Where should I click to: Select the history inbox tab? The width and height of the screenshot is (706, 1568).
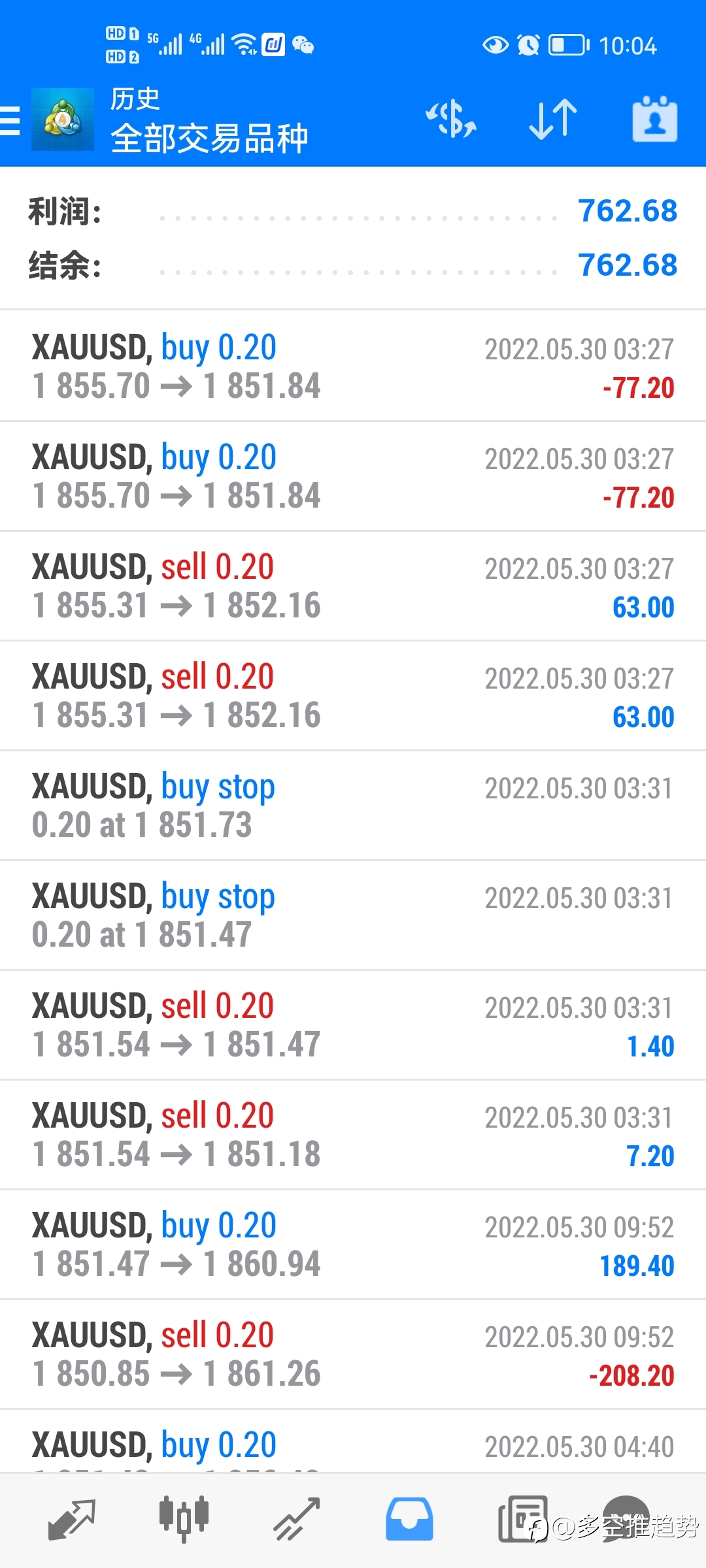pos(409,1520)
